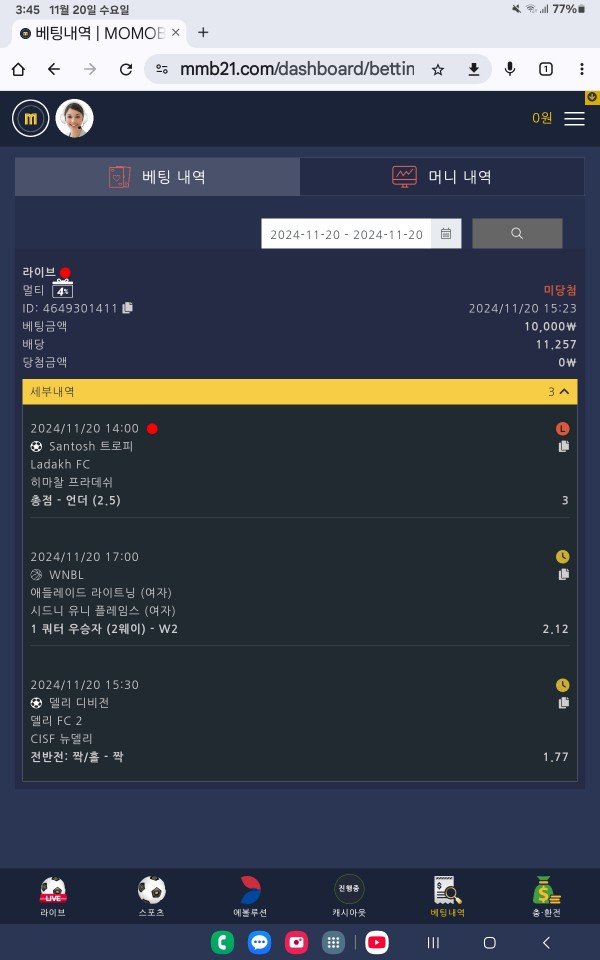The height and width of the screenshot is (960, 600).
Task: Go to the 라이브 section
Action: pos(52,896)
